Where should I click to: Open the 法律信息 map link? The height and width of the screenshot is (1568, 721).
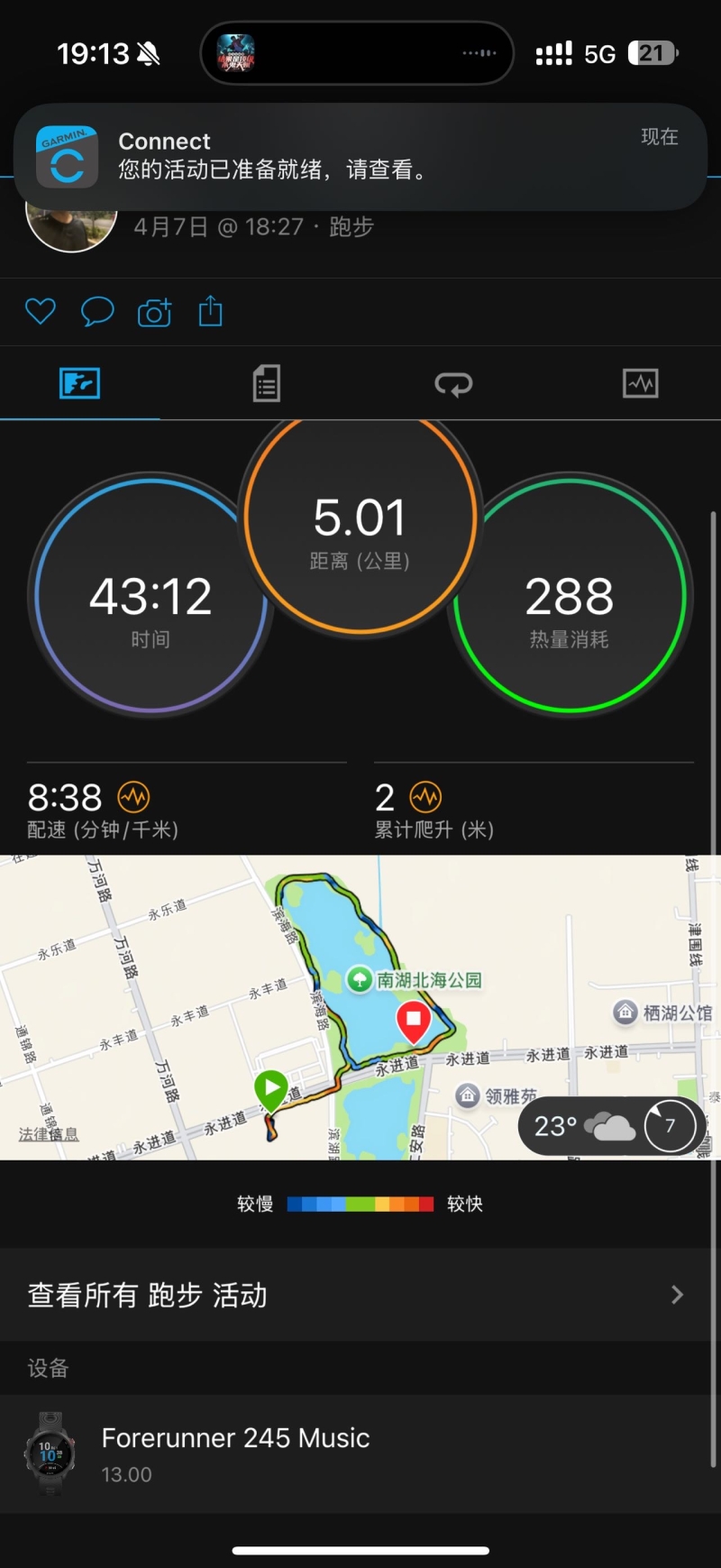point(49,1133)
